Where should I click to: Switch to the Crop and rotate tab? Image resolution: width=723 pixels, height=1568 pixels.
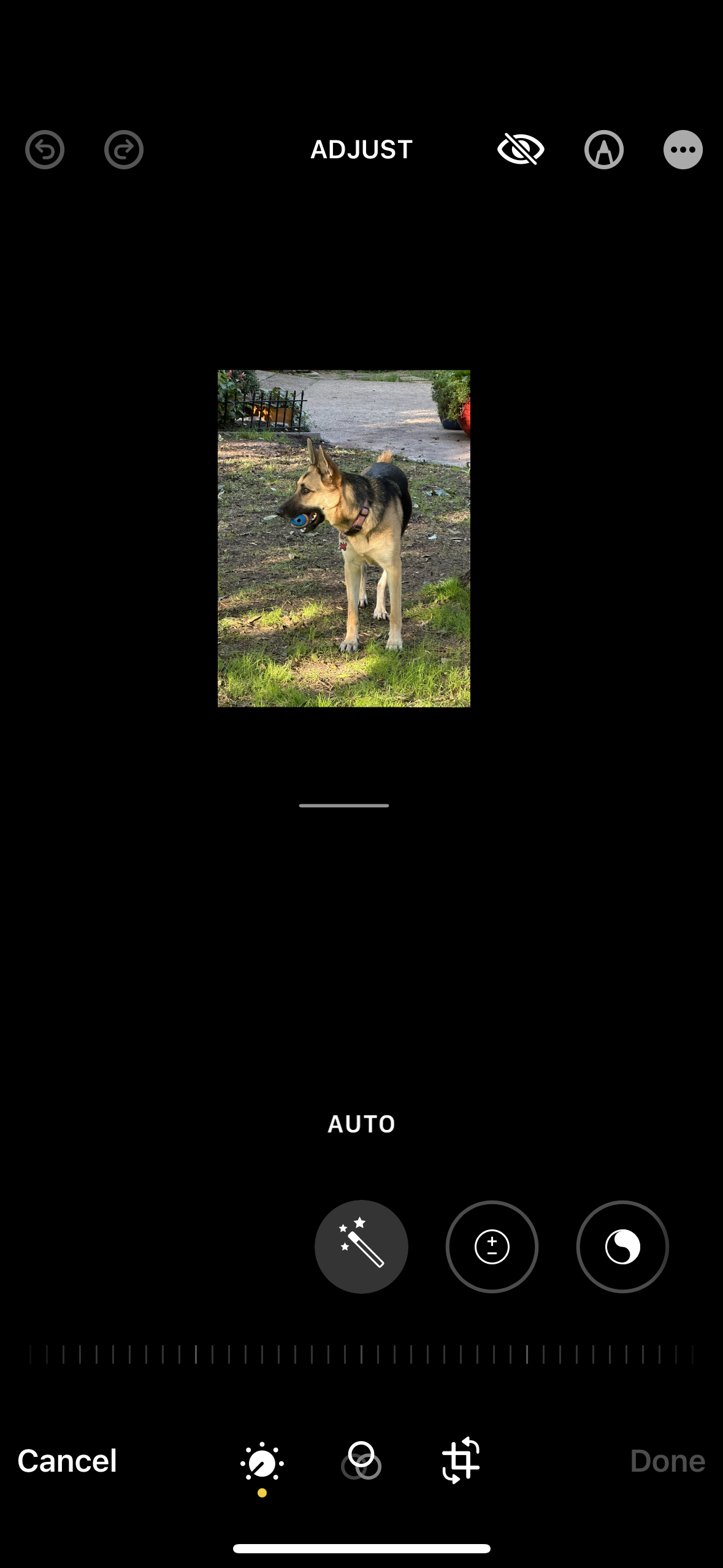tap(461, 1460)
